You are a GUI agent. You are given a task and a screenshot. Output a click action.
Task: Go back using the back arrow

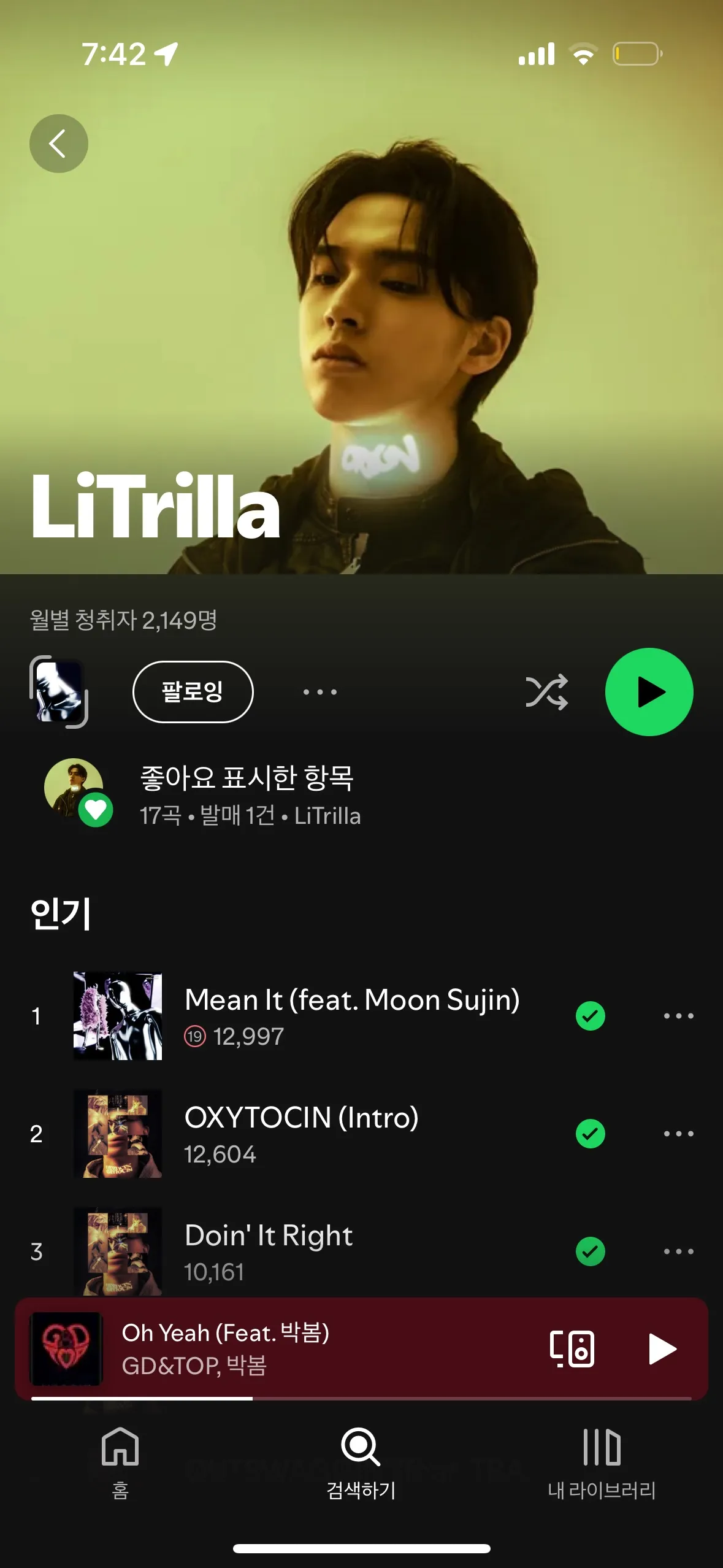(x=58, y=142)
